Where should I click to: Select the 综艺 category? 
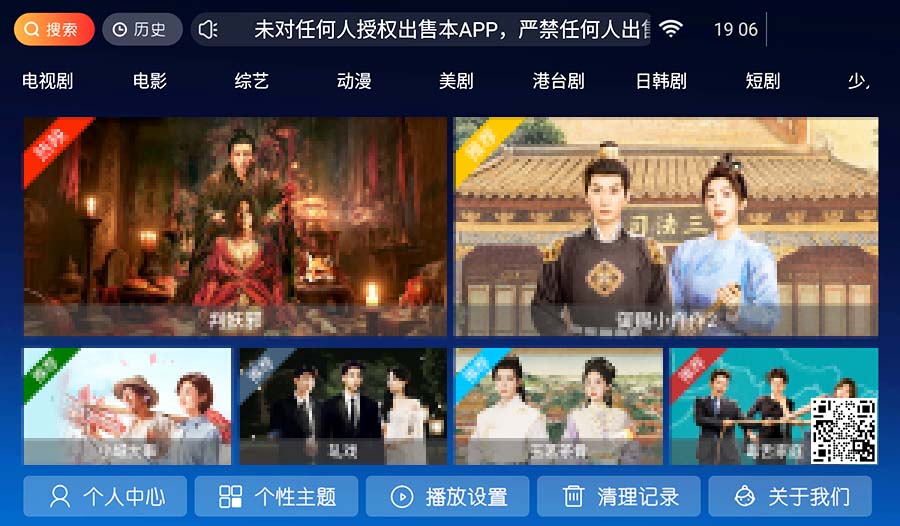tap(252, 81)
